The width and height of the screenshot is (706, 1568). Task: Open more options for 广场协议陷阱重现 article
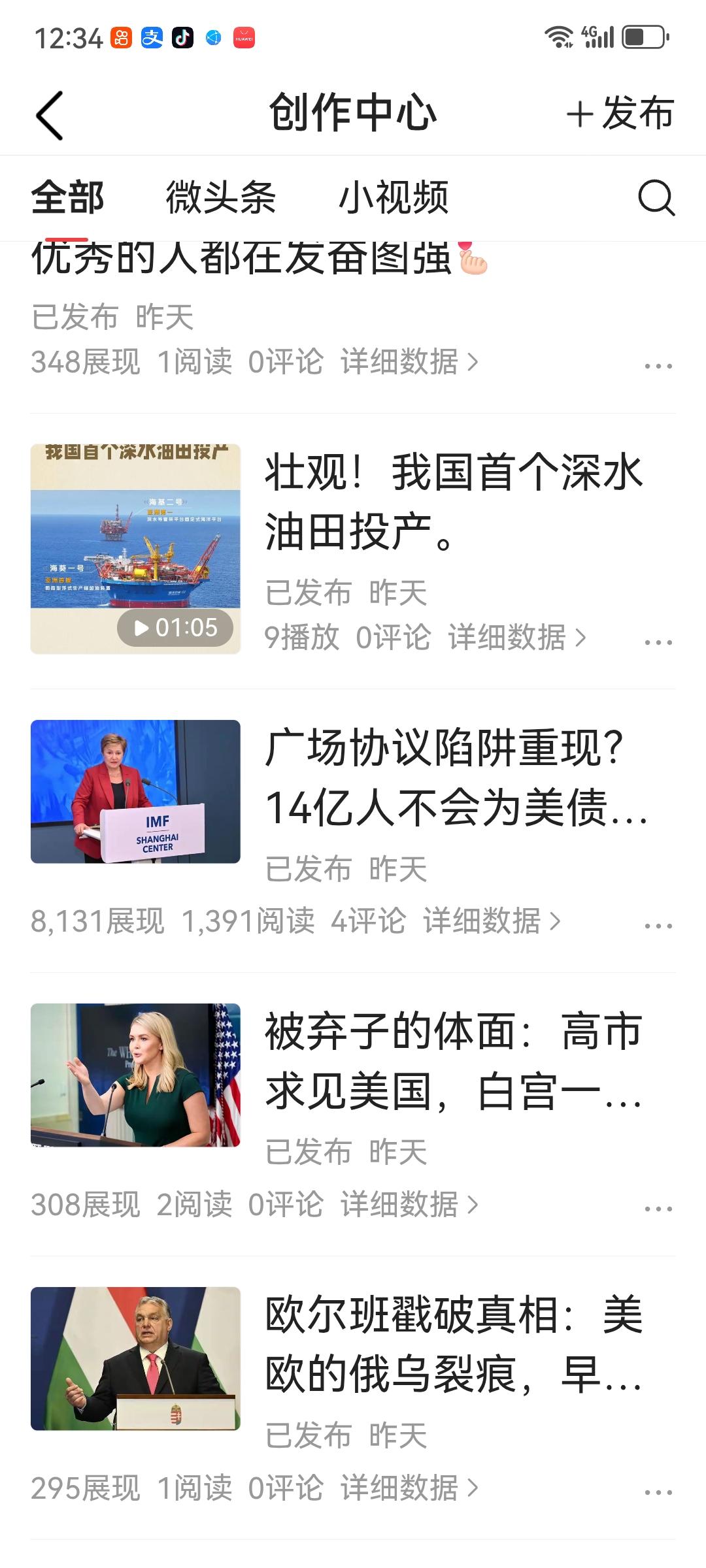658,926
